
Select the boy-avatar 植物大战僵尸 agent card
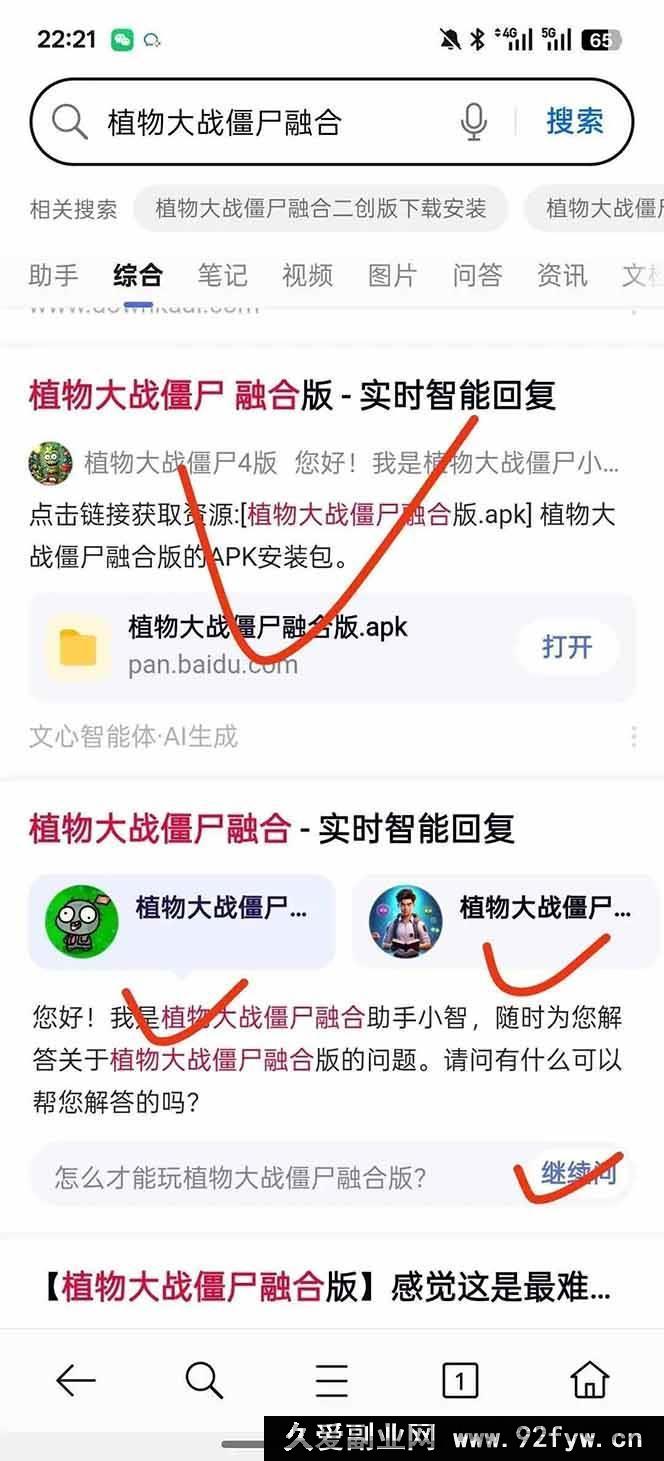(x=505, y=922)
